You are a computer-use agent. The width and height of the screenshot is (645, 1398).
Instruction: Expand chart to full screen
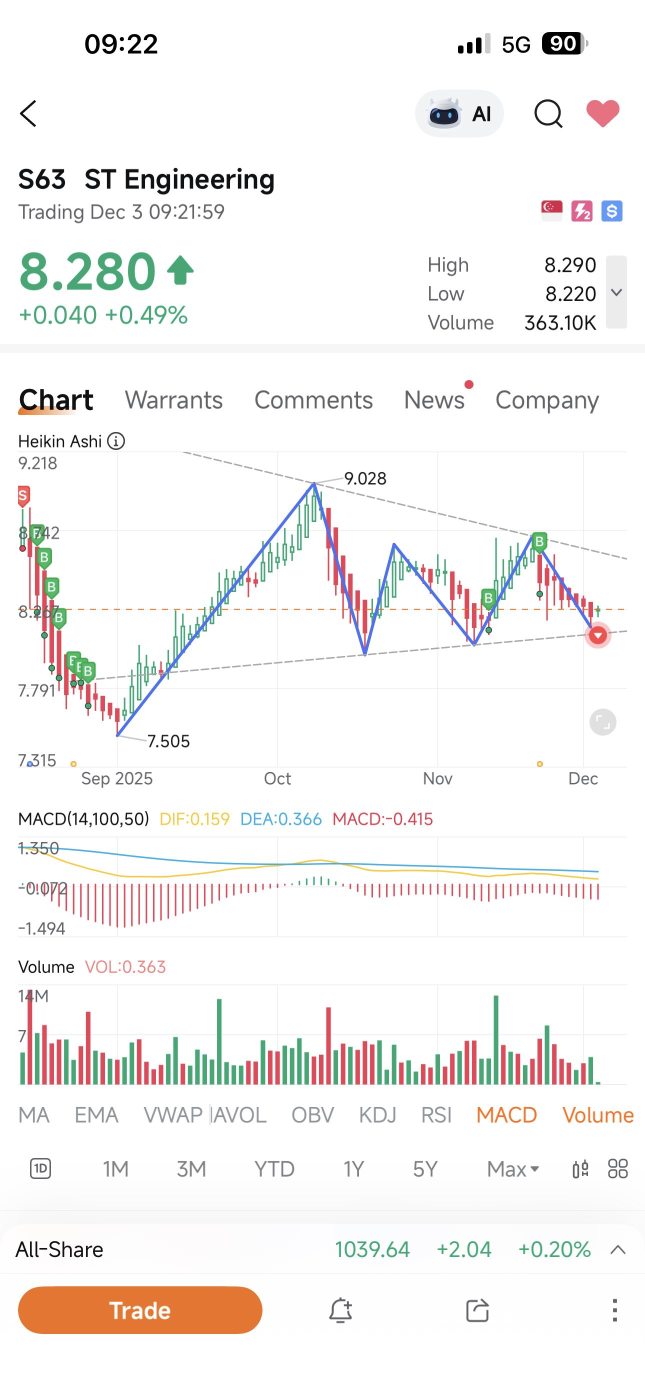[x=602, y=722]
